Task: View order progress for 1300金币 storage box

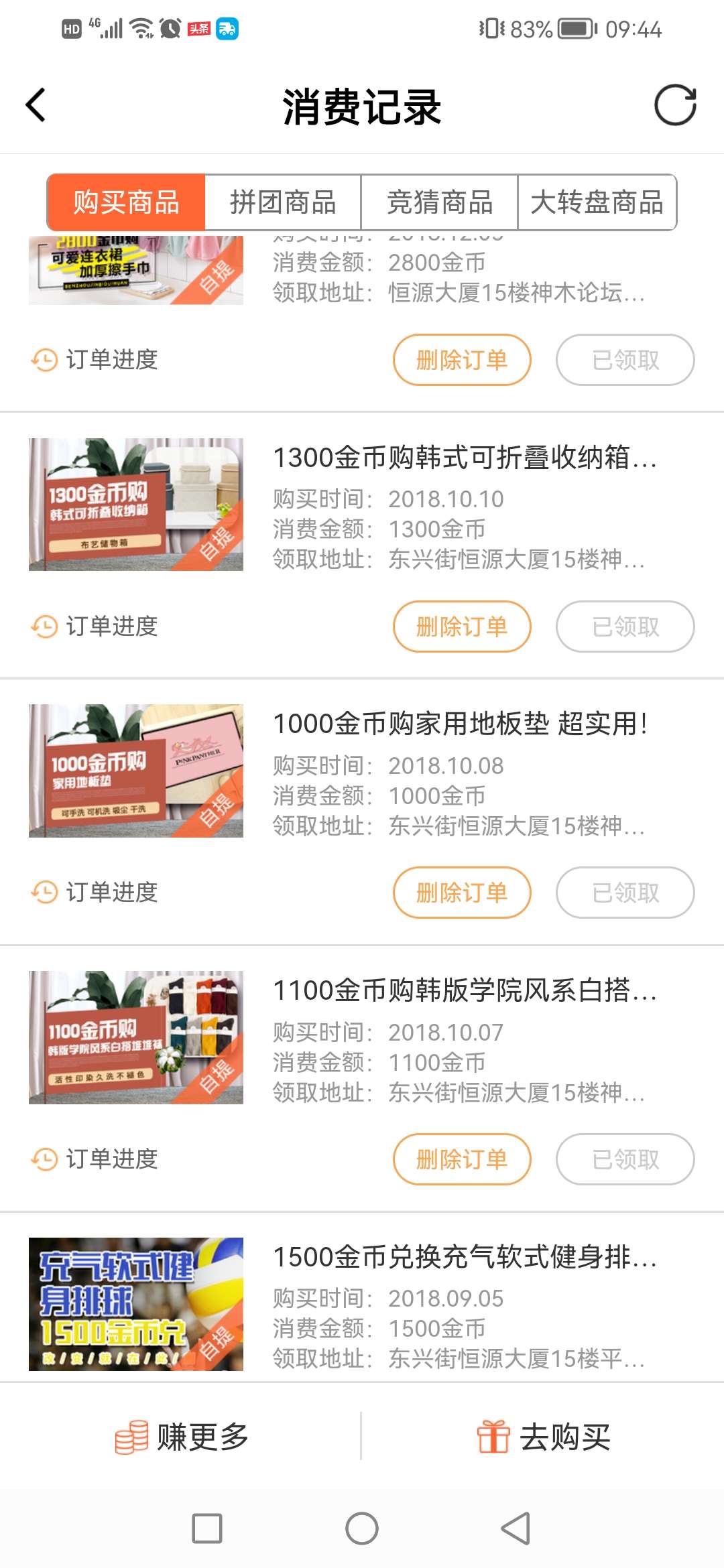Action: pos(95,627)
